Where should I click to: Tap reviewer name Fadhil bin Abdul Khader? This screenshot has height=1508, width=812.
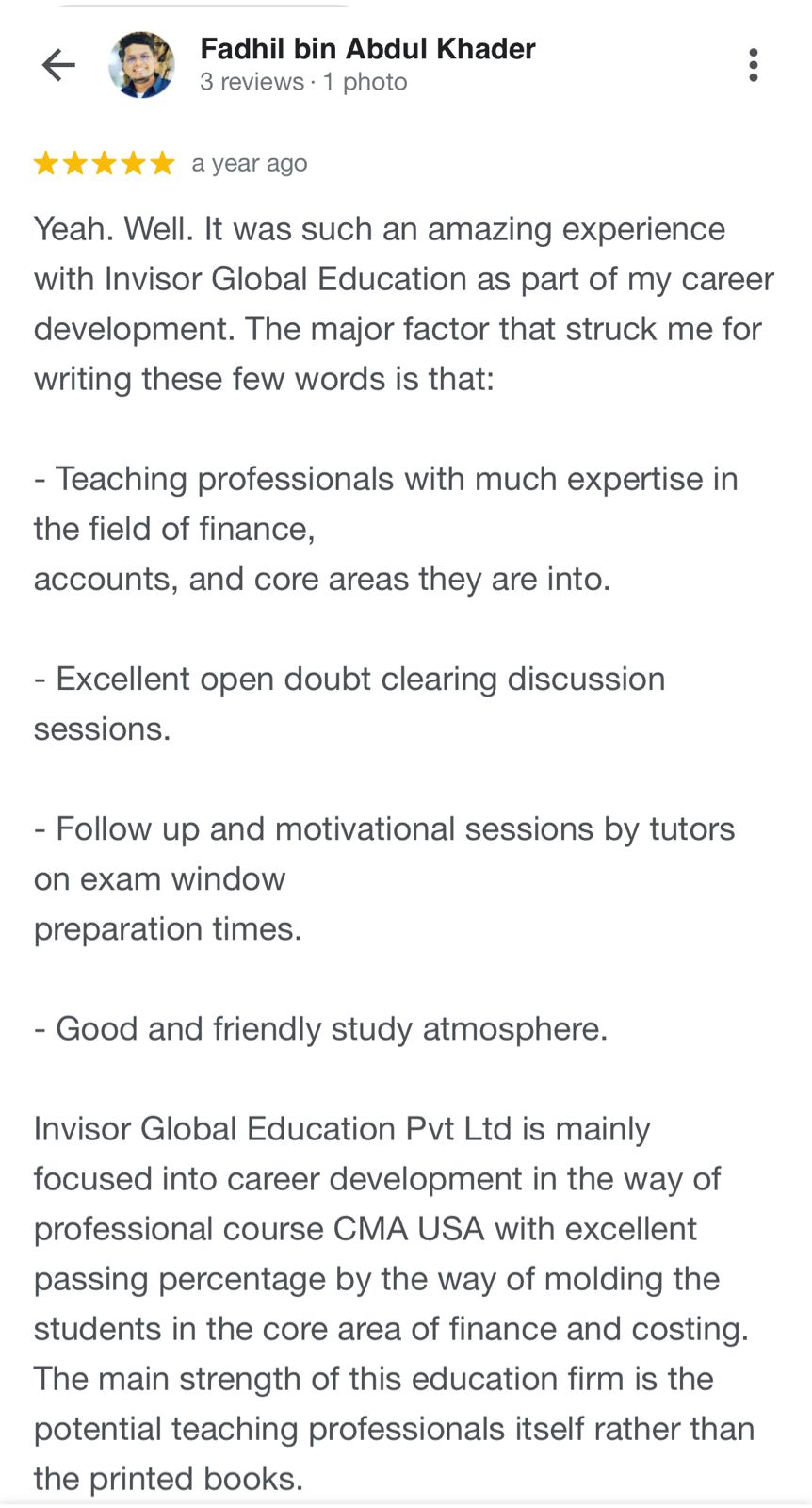click(x=367, y=49)
